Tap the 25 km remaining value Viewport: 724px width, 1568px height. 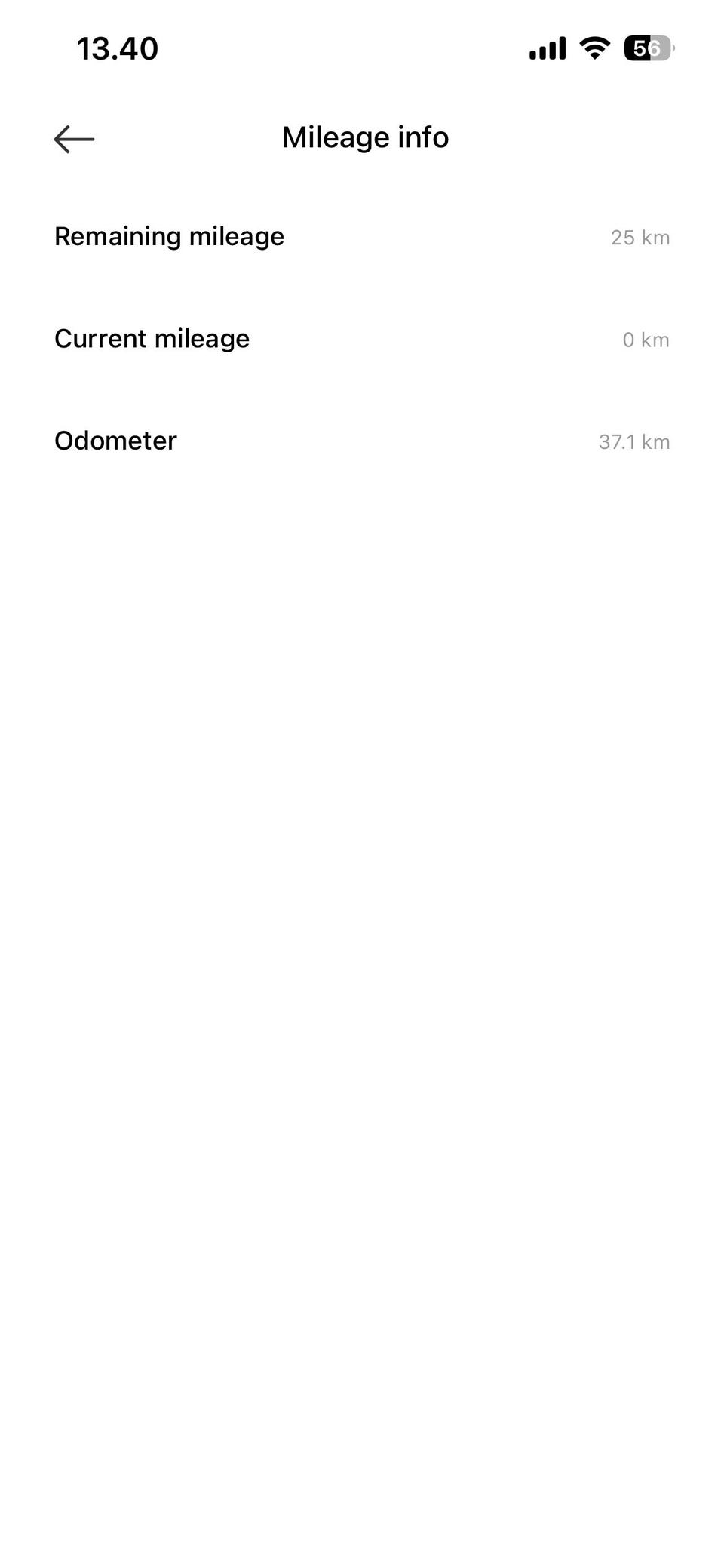[x=640, y=237]
